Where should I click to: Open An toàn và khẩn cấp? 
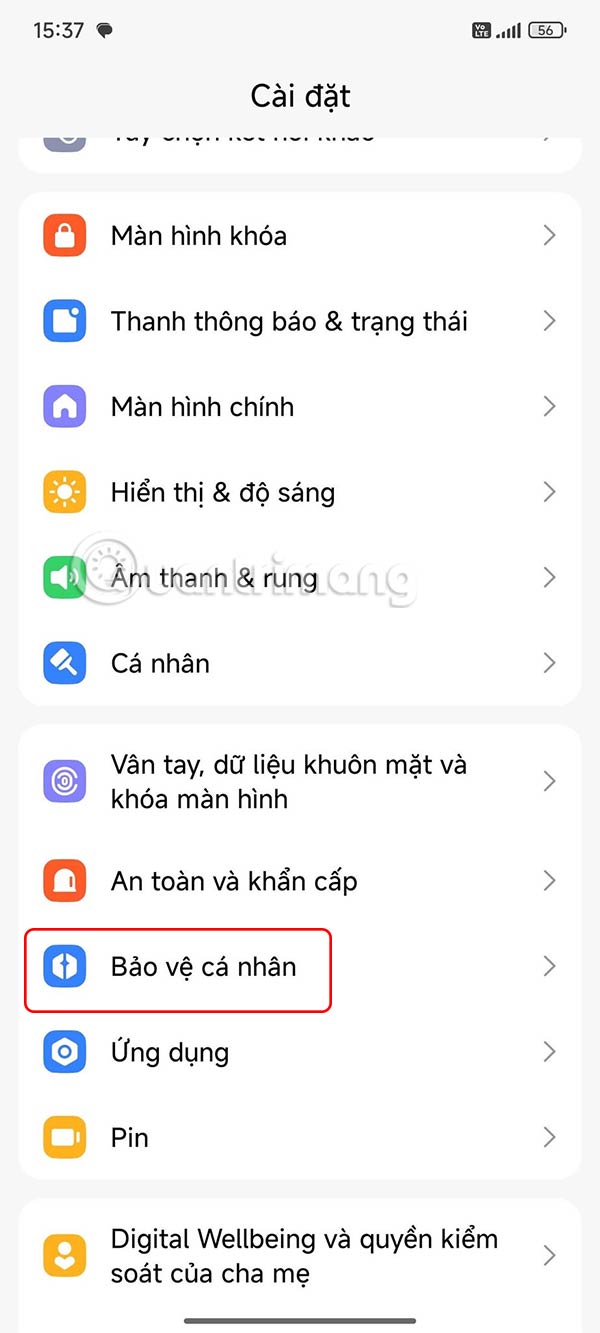click(x=300, y=881)
